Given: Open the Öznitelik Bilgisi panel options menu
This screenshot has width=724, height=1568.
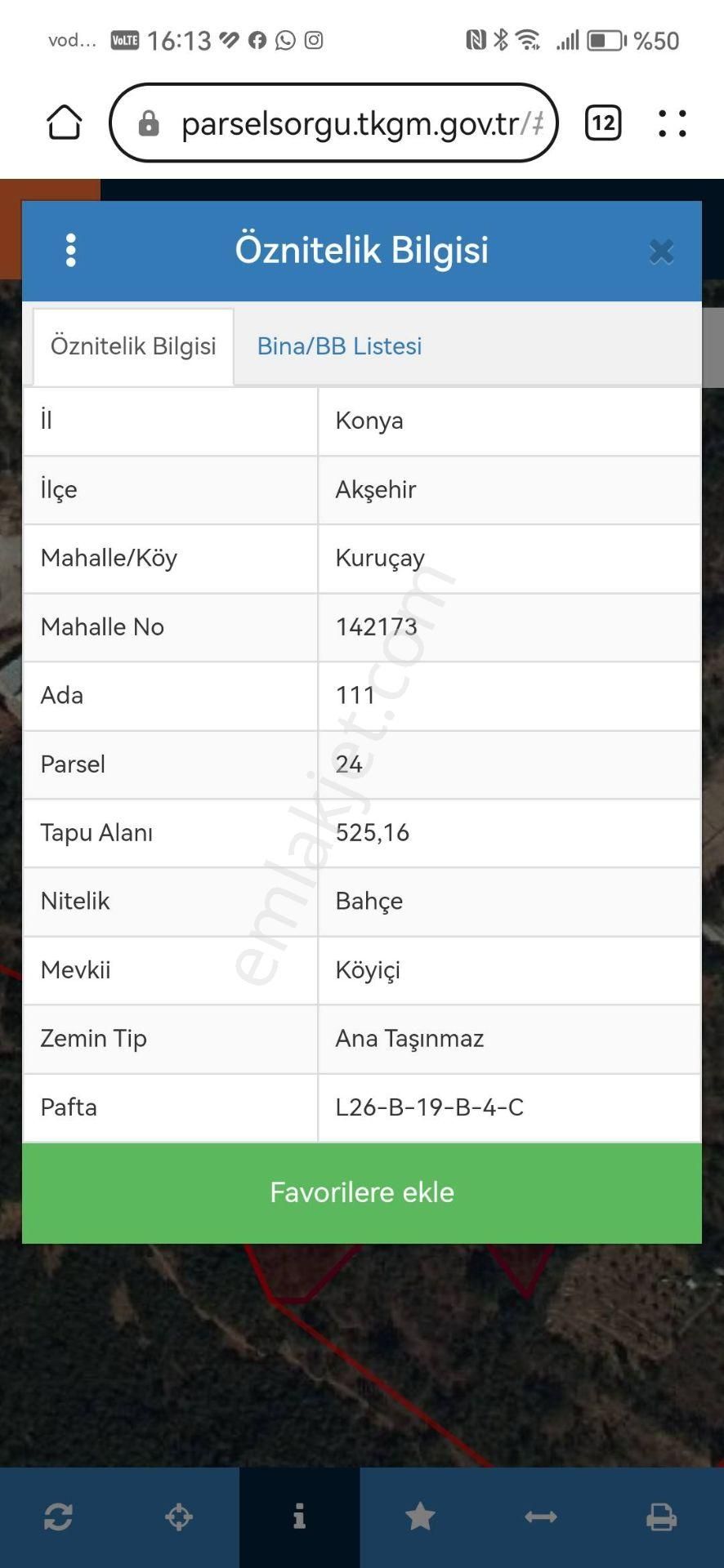Looking at the screenshot, I should (71, 250).
